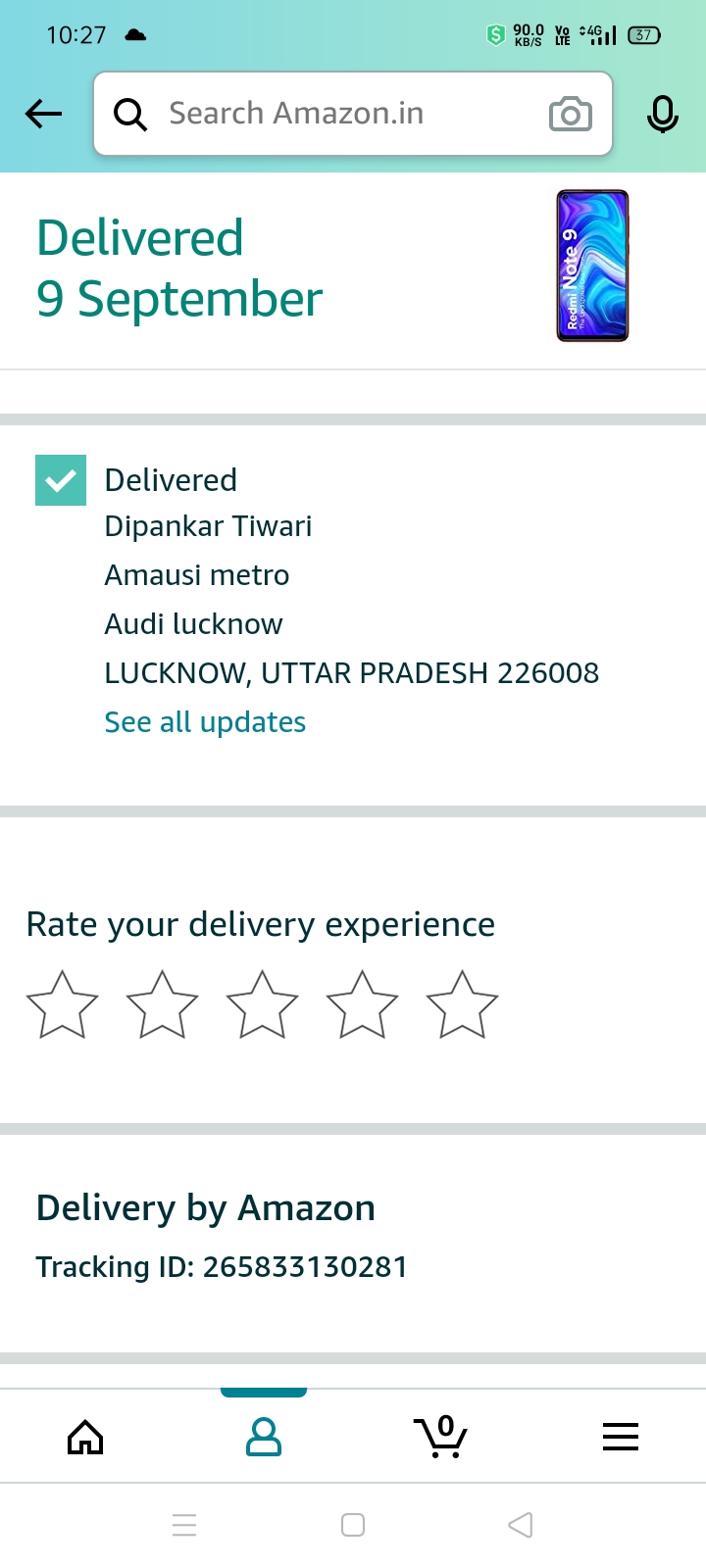Open recent apps from the navigation bar
The width and height of the screenshot is (706, 1568).
tap(184, 1525)
